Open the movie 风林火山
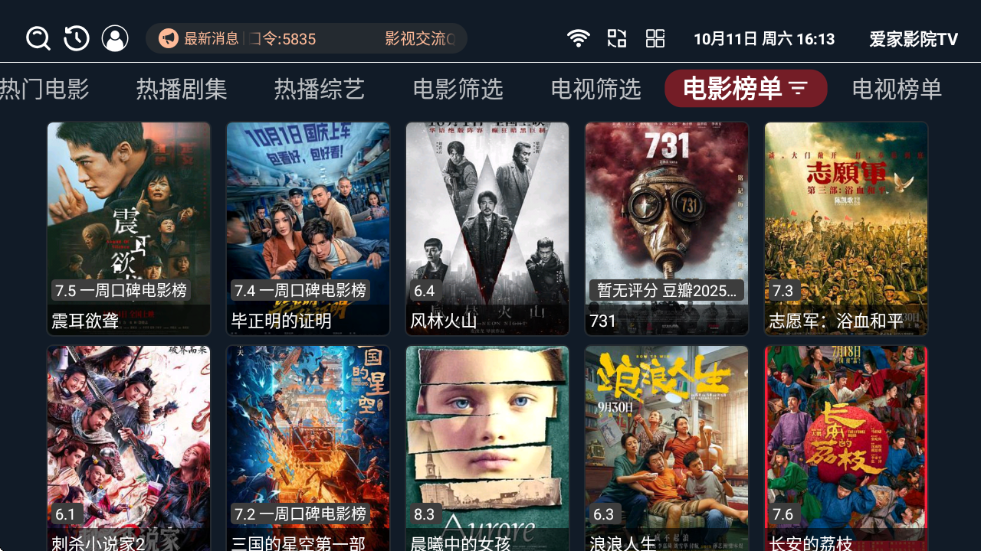 coord(487,228)
